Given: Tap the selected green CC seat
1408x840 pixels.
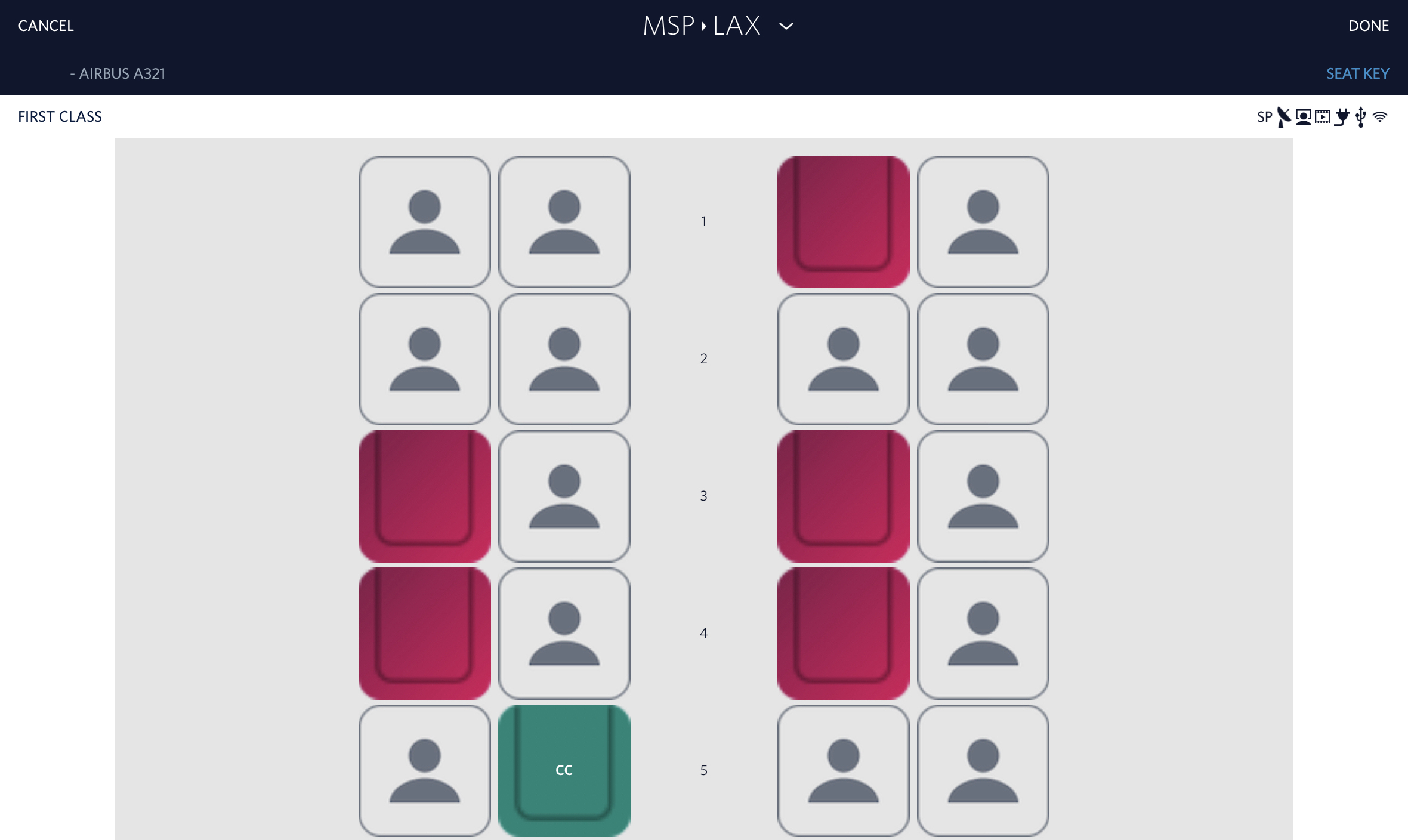Looking at the screenshot, I should point(564,770).
